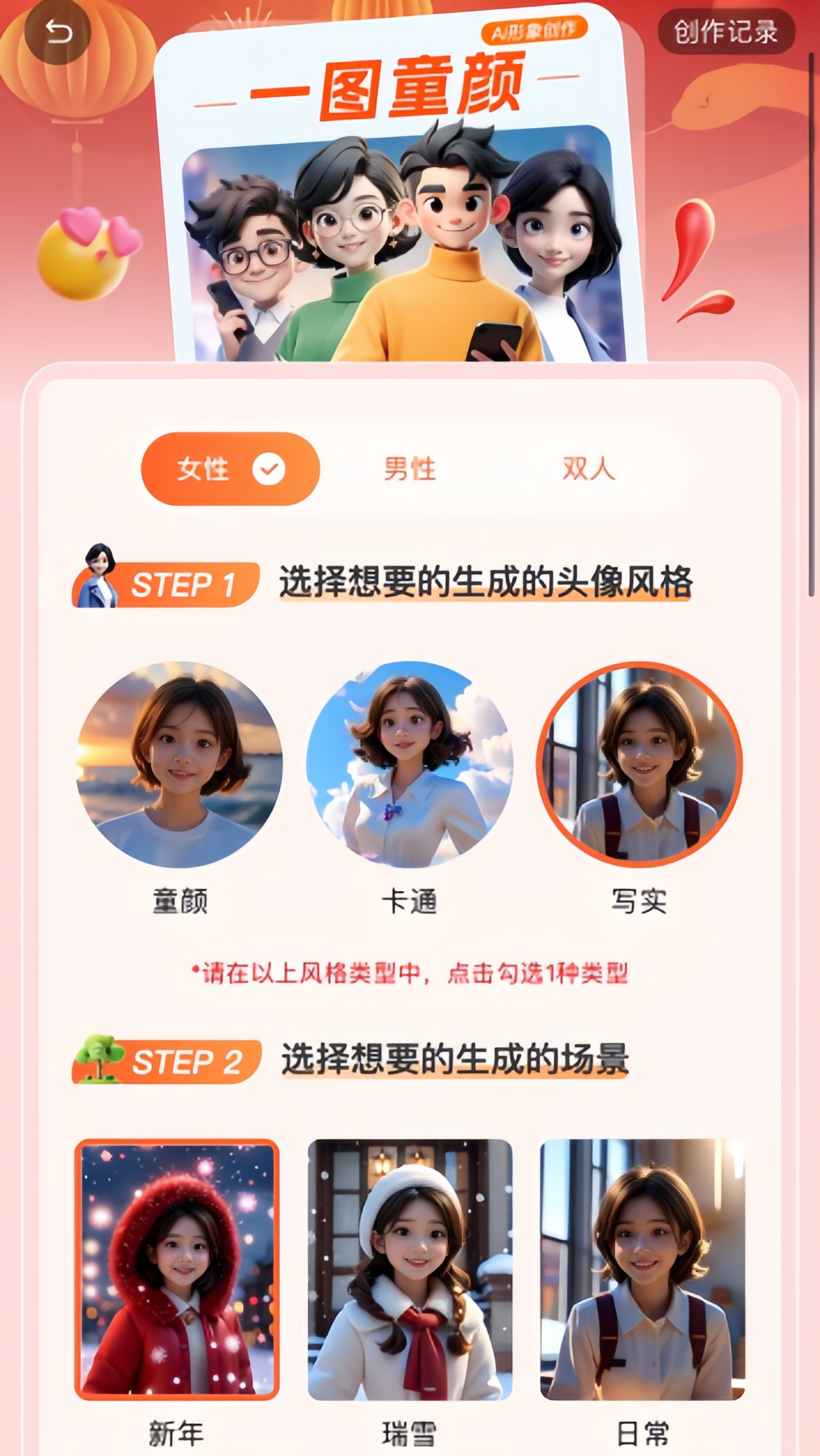Go back using the return arrow

(x=57, y=32)
